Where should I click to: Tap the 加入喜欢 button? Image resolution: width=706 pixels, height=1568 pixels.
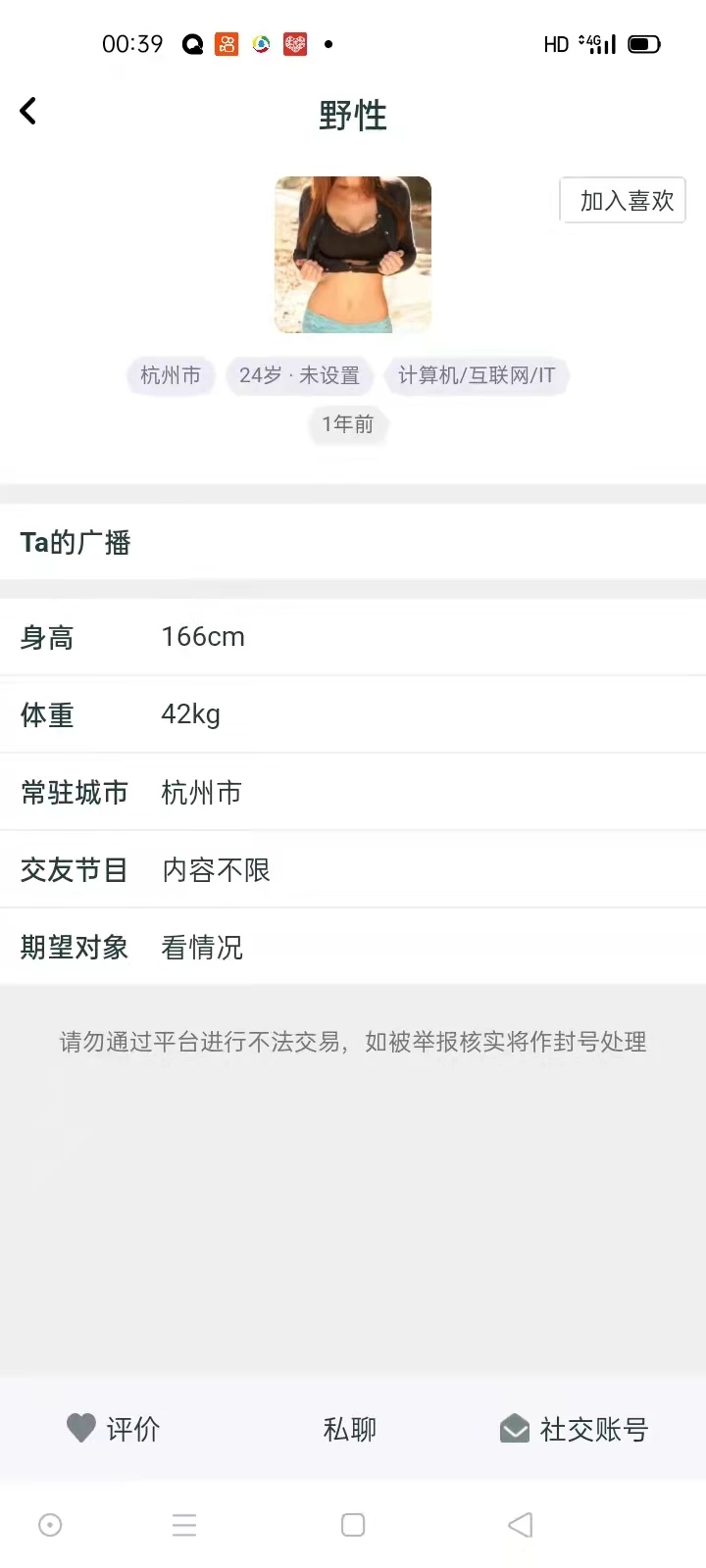click(x=624, y=201)
